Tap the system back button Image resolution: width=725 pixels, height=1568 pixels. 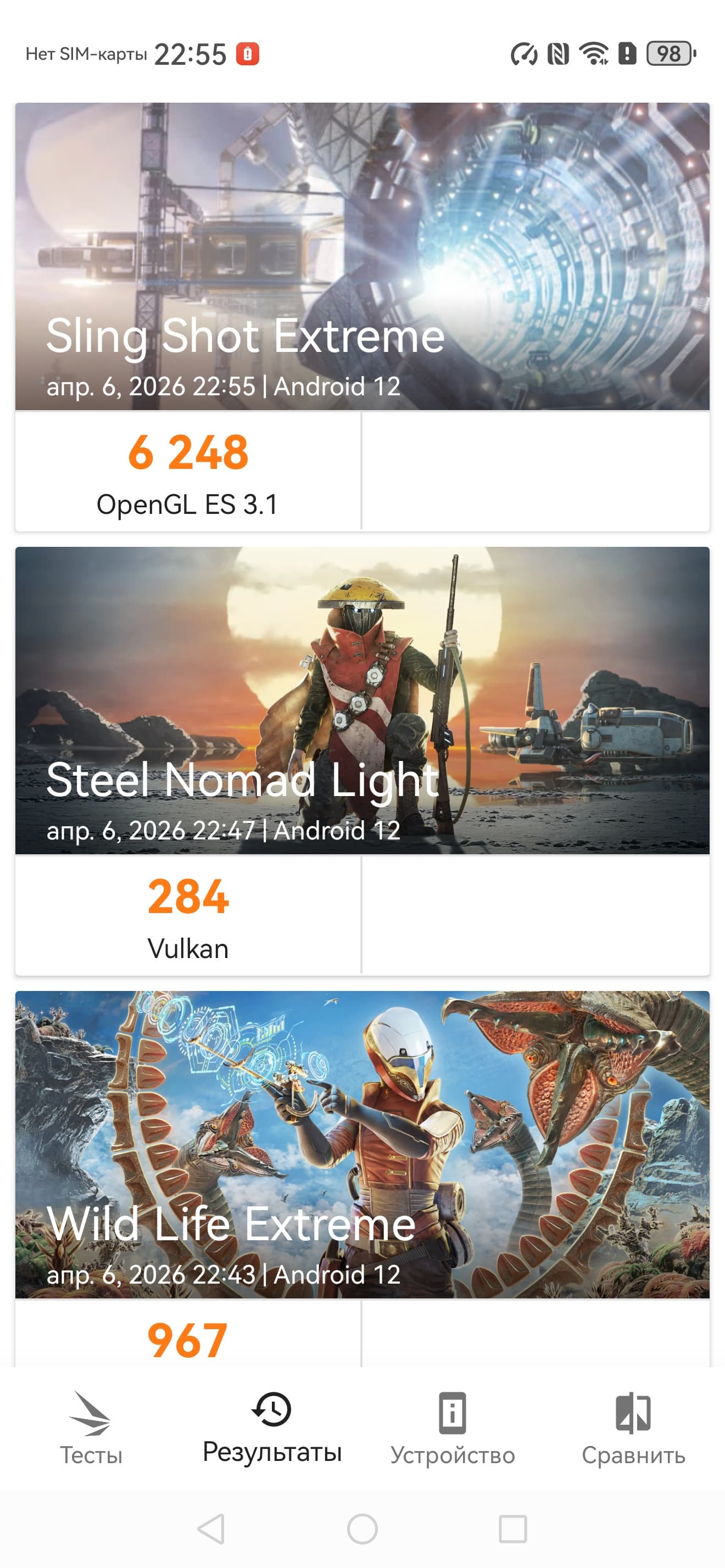[x=212, y=1528]
